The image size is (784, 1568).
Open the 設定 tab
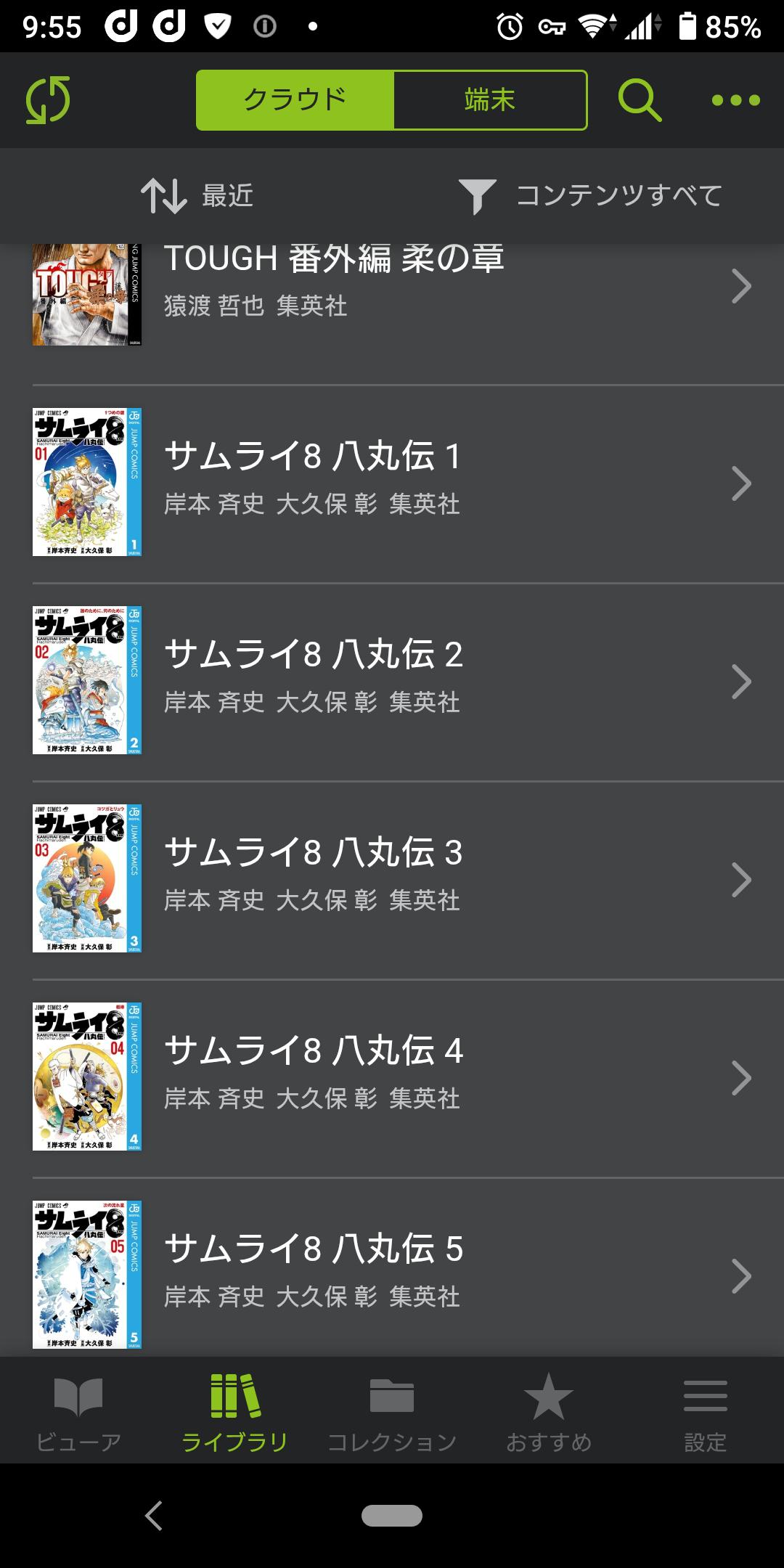tap(705, 1412)
